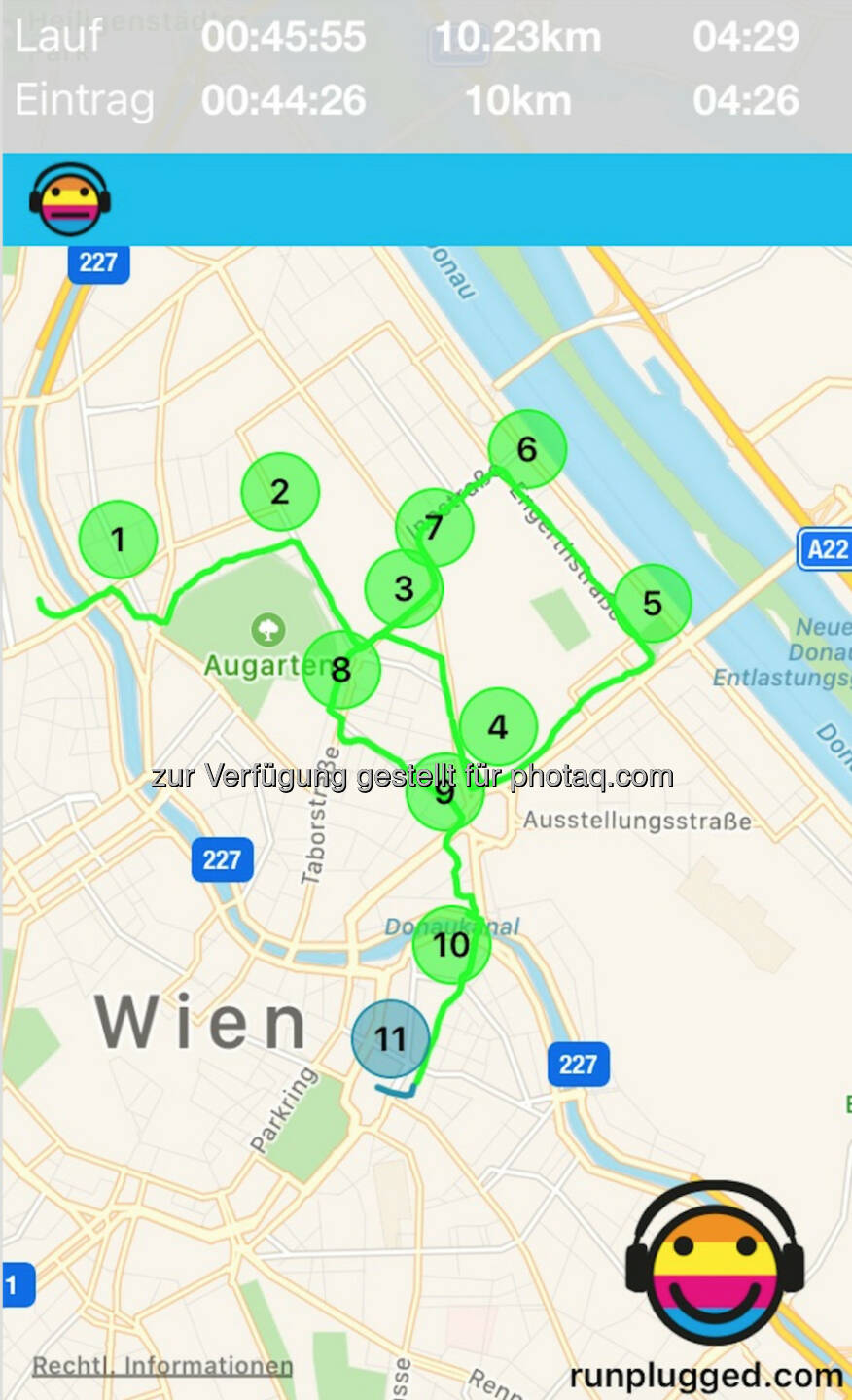Screen dimensions: 852x1400
Task: Select kilometer marker 6 by the Danube
Action: pyautogui.click(x=527, y=449)
